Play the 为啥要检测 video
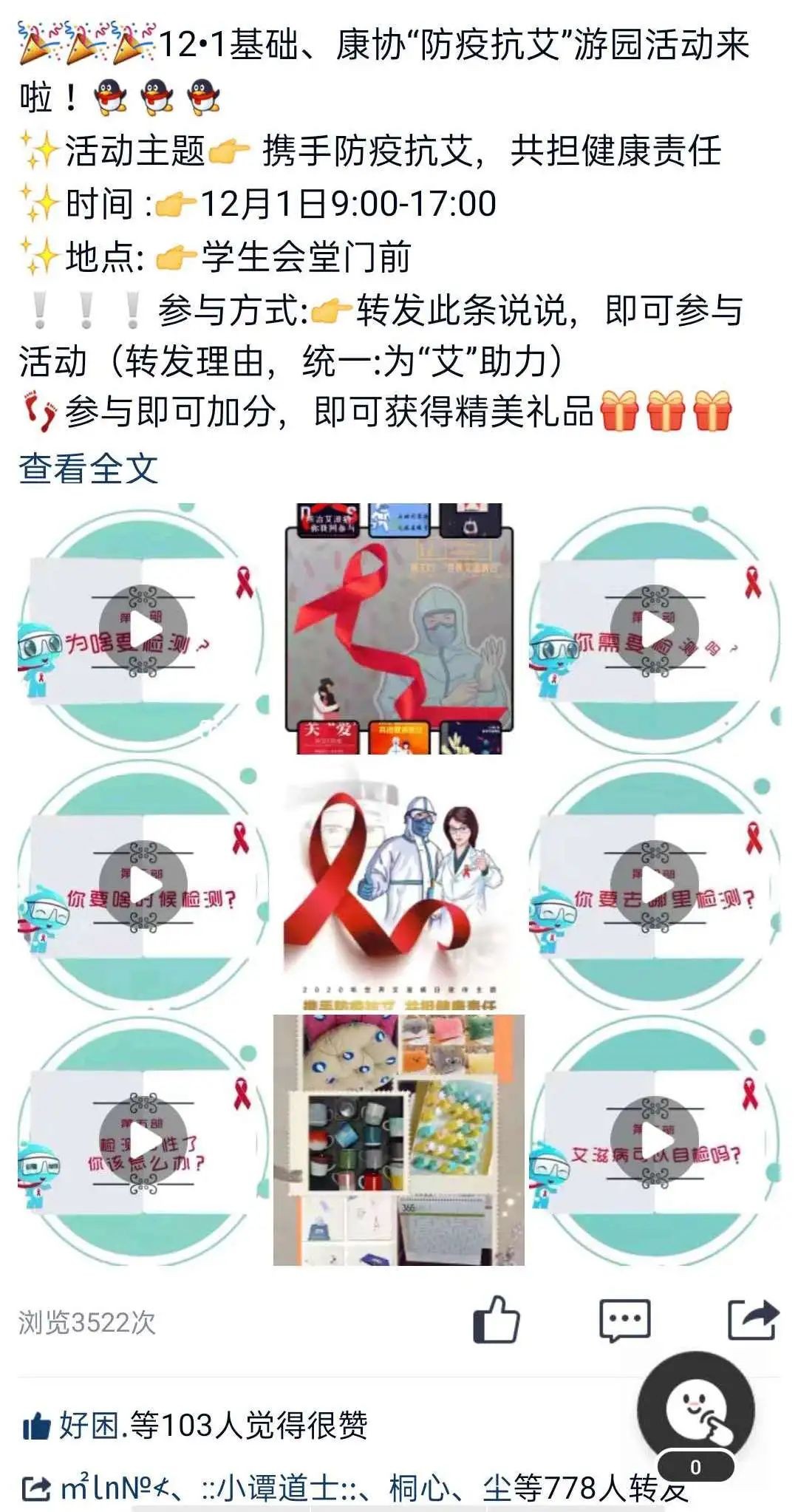Screen dimensions: 798x1512 pos(143,629)
